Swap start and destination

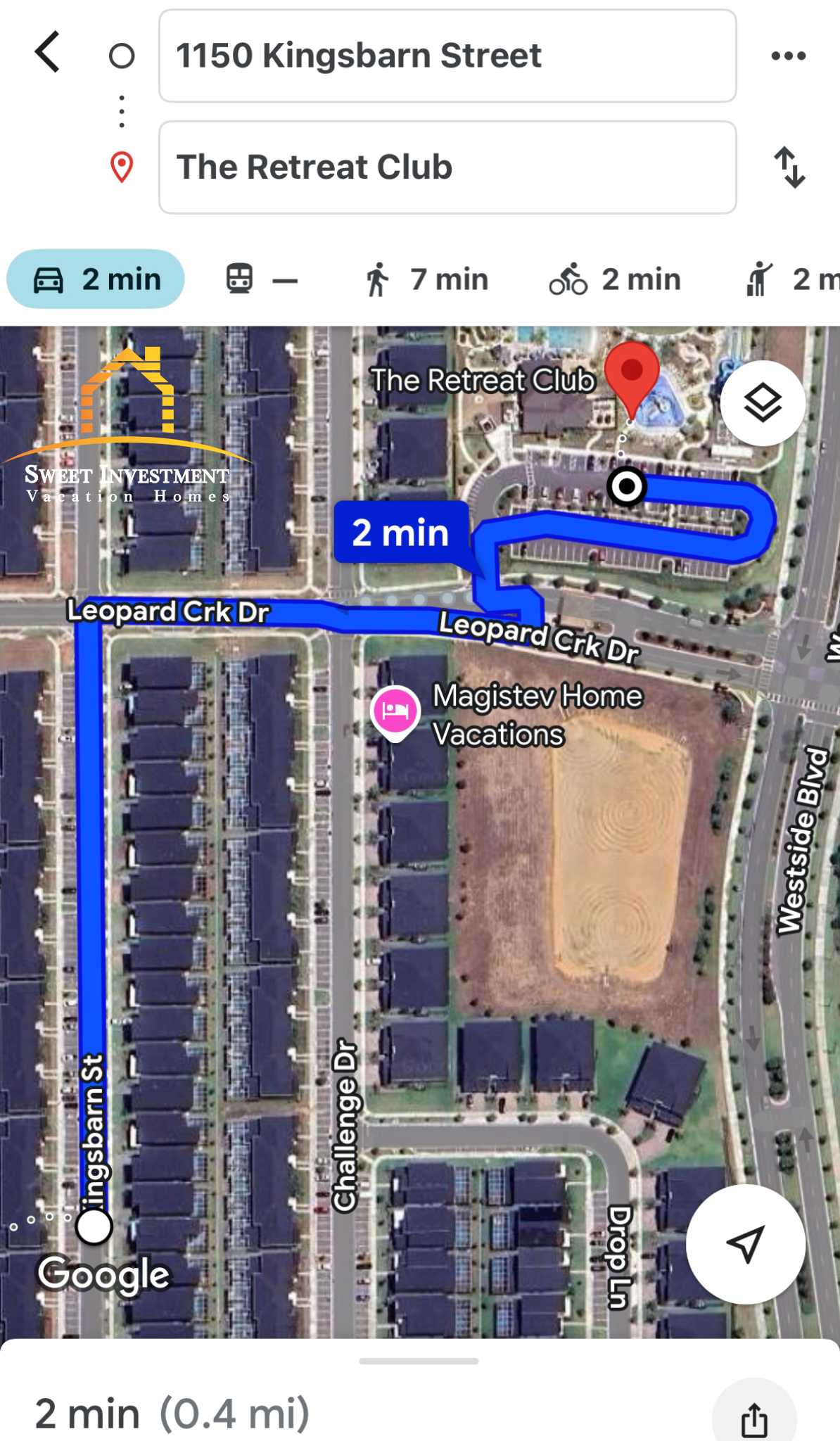789,167
